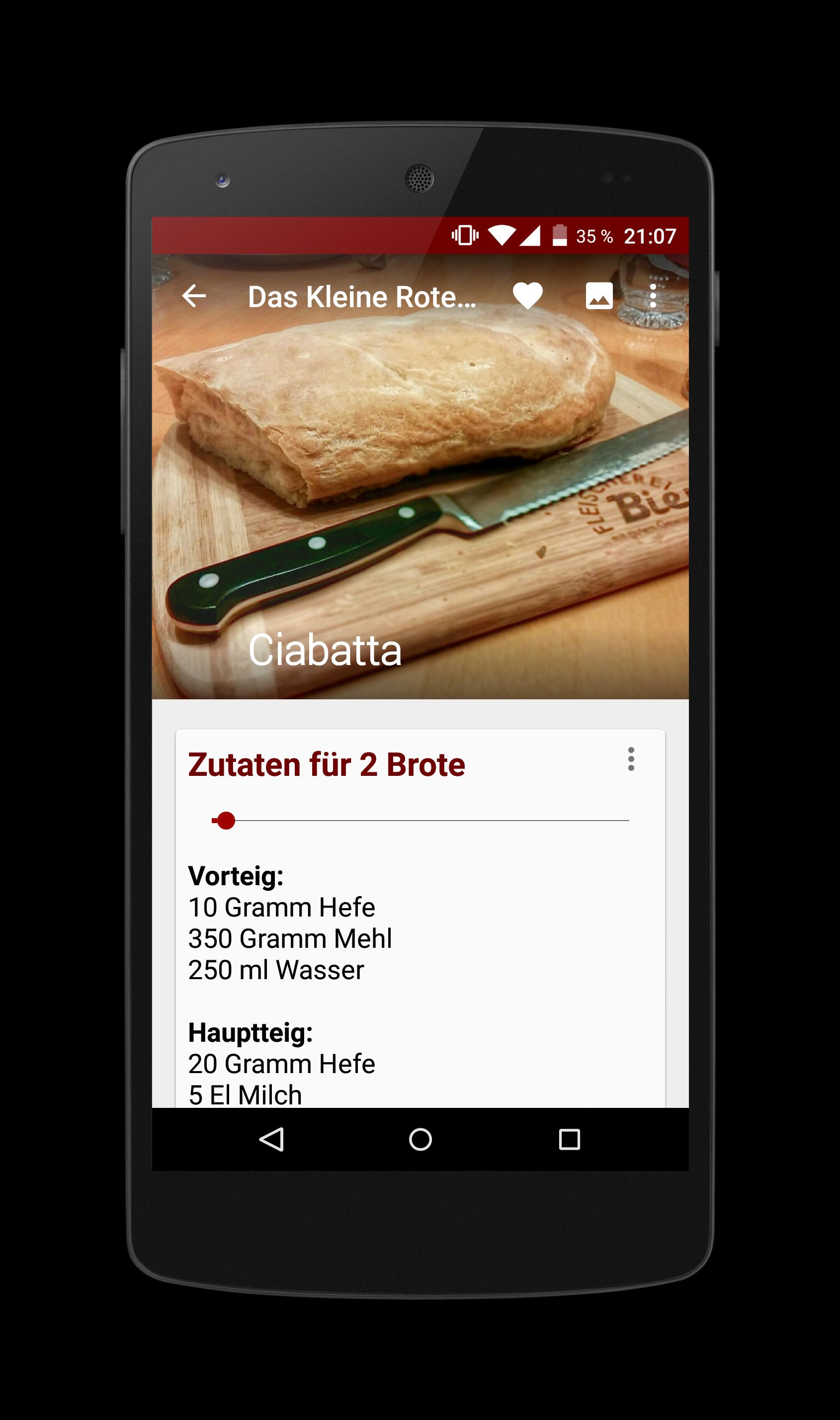840x1420 pixels.
Task: Open the recipe image icon
Action: pos(599,296)
